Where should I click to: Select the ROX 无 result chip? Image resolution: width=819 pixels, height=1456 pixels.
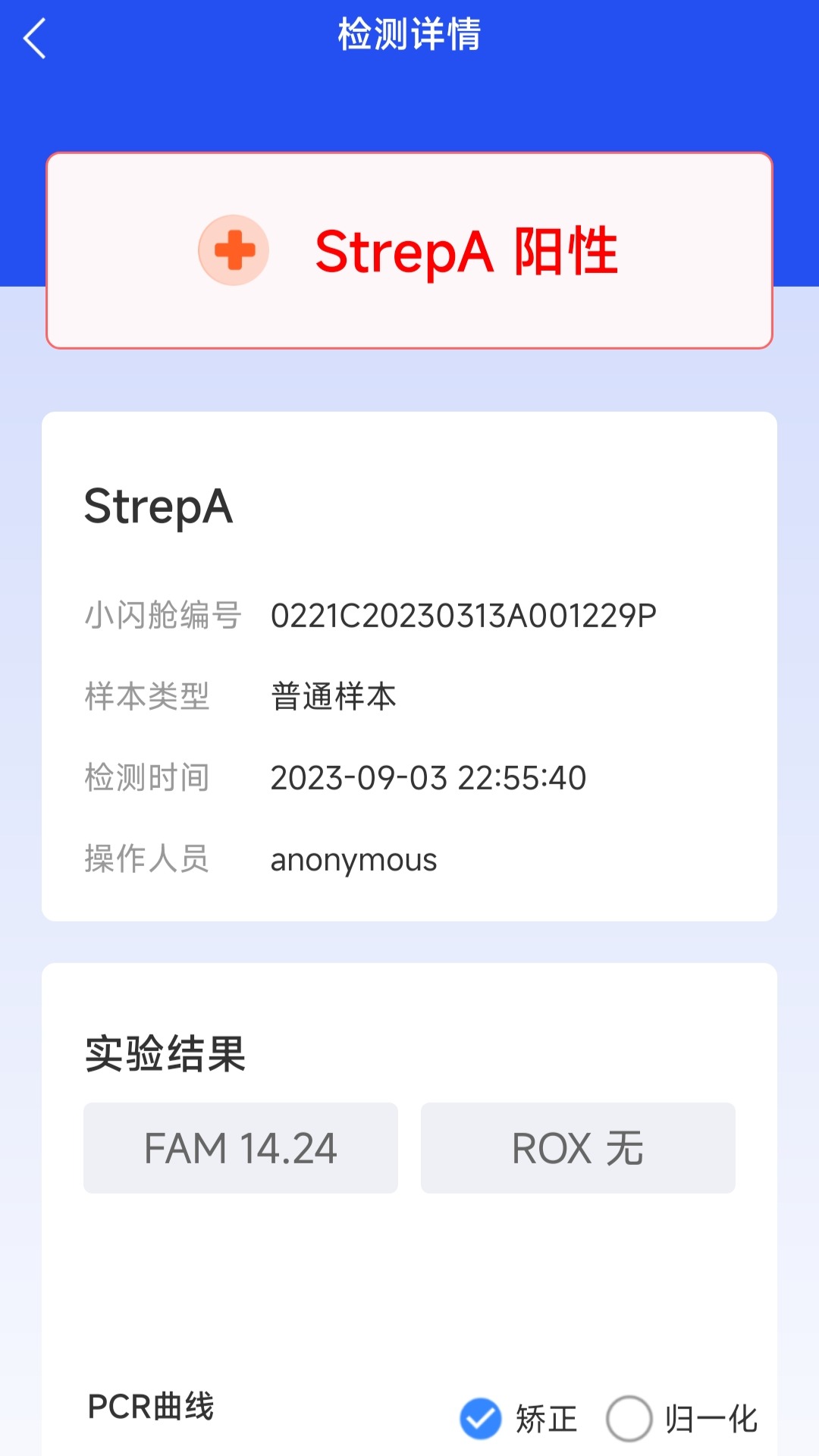(x=578, y=1147)
